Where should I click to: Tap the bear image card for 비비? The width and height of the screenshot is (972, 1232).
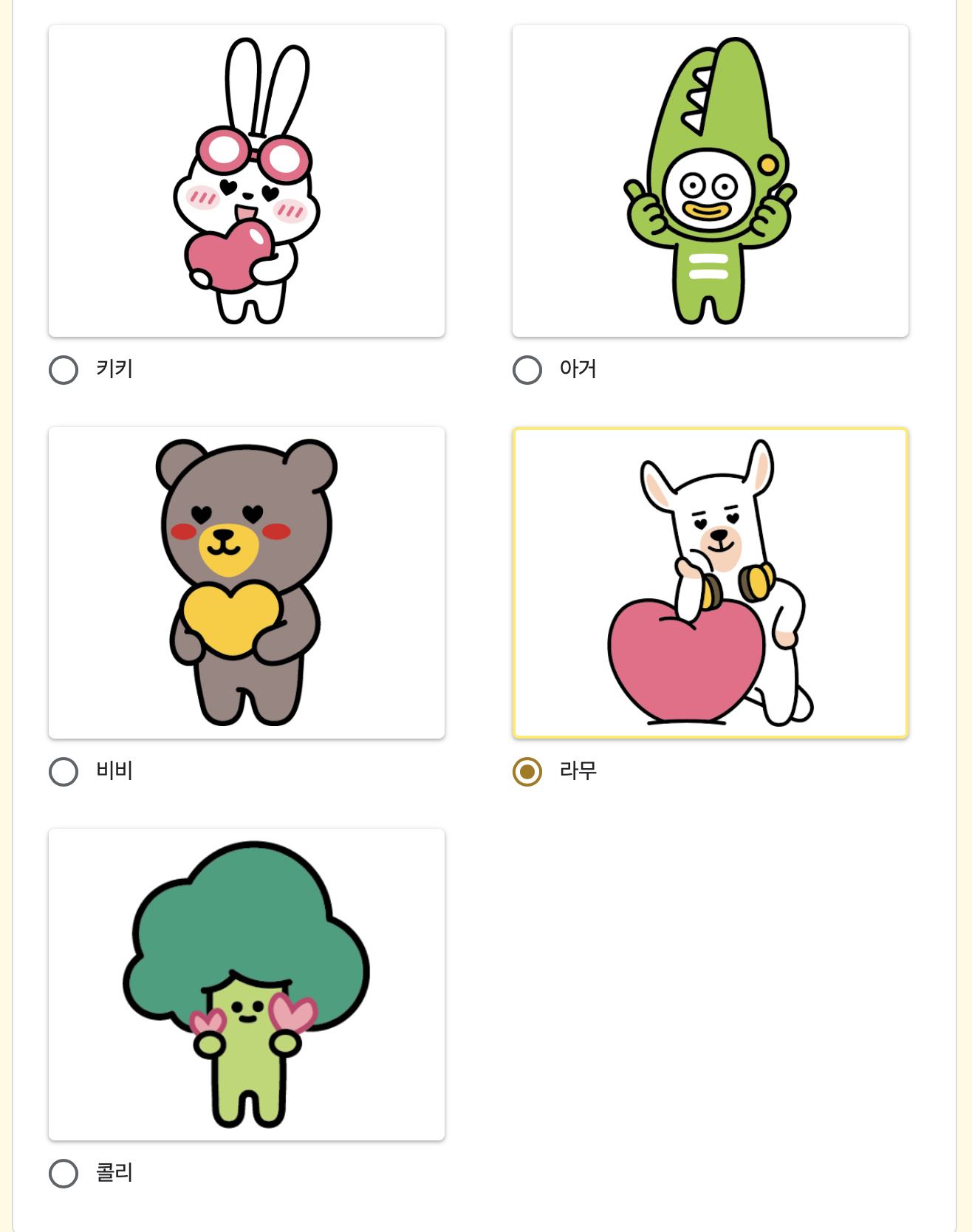[247, 583]
